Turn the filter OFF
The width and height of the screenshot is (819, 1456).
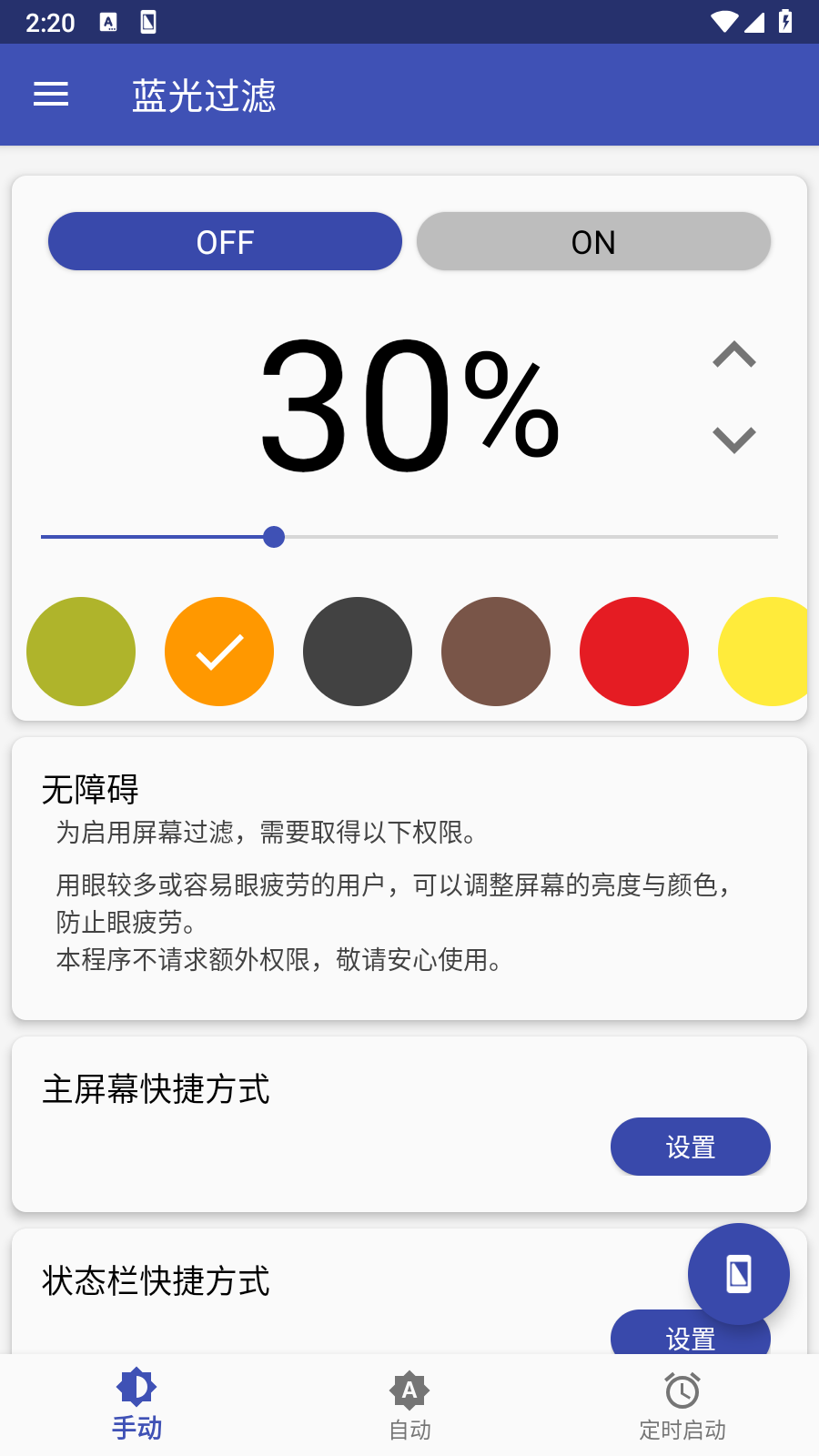225,242
